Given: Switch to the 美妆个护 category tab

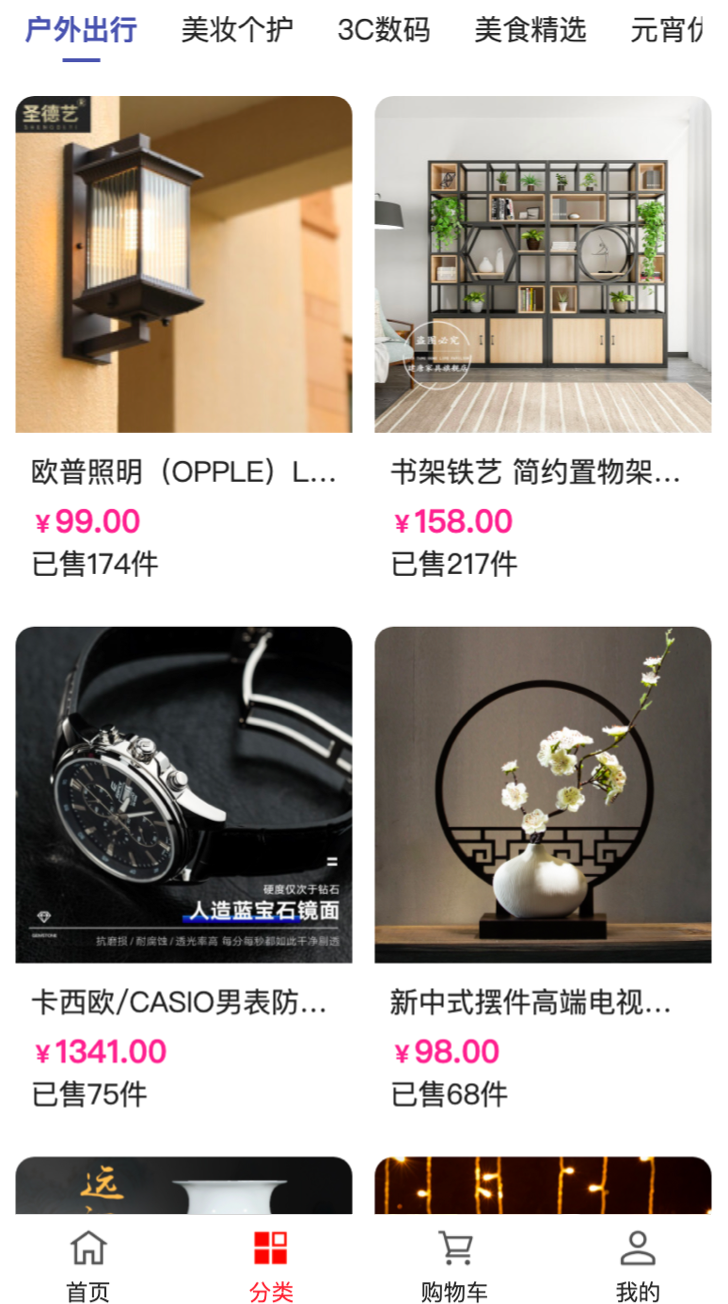Looking at the screenshot, I should click(237, 30).
